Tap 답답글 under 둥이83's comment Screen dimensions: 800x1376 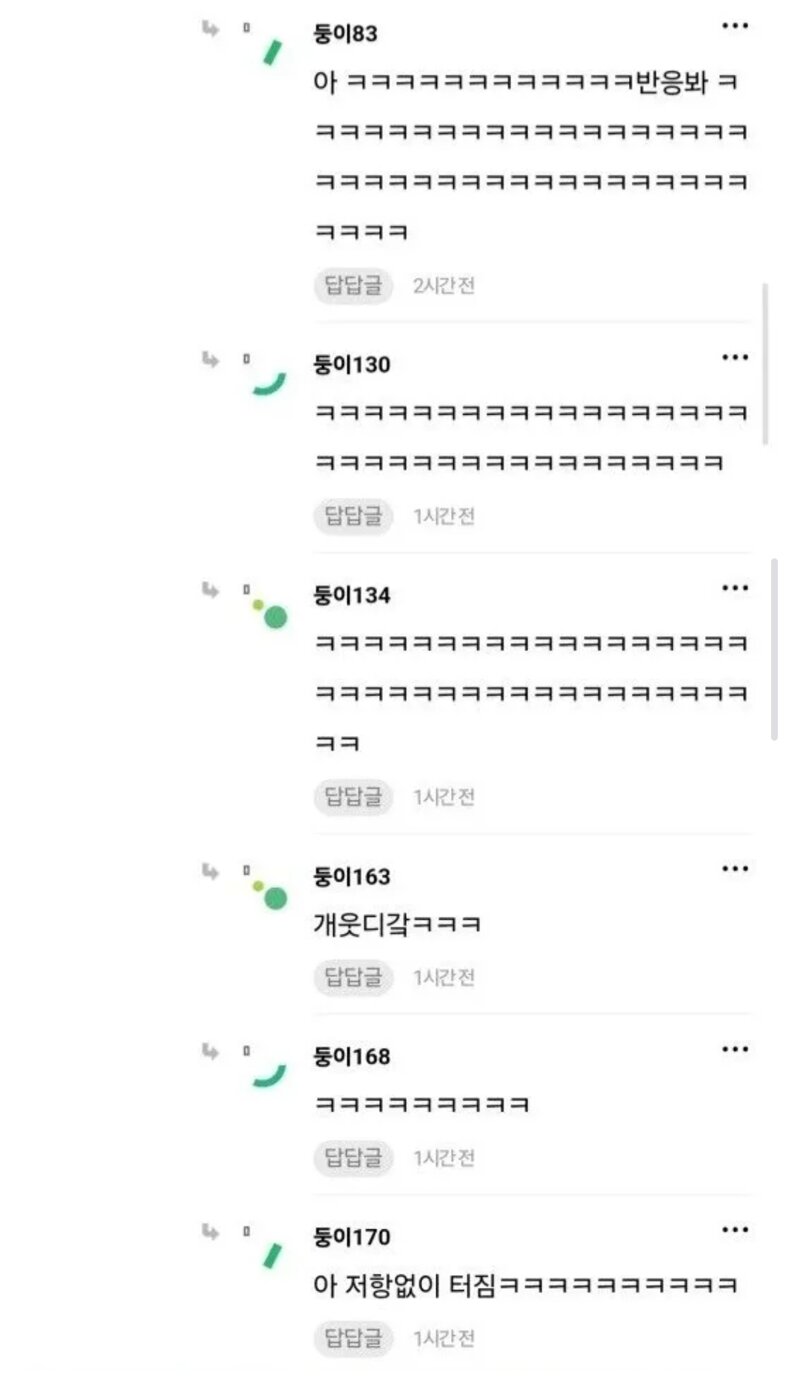(353, 286)
